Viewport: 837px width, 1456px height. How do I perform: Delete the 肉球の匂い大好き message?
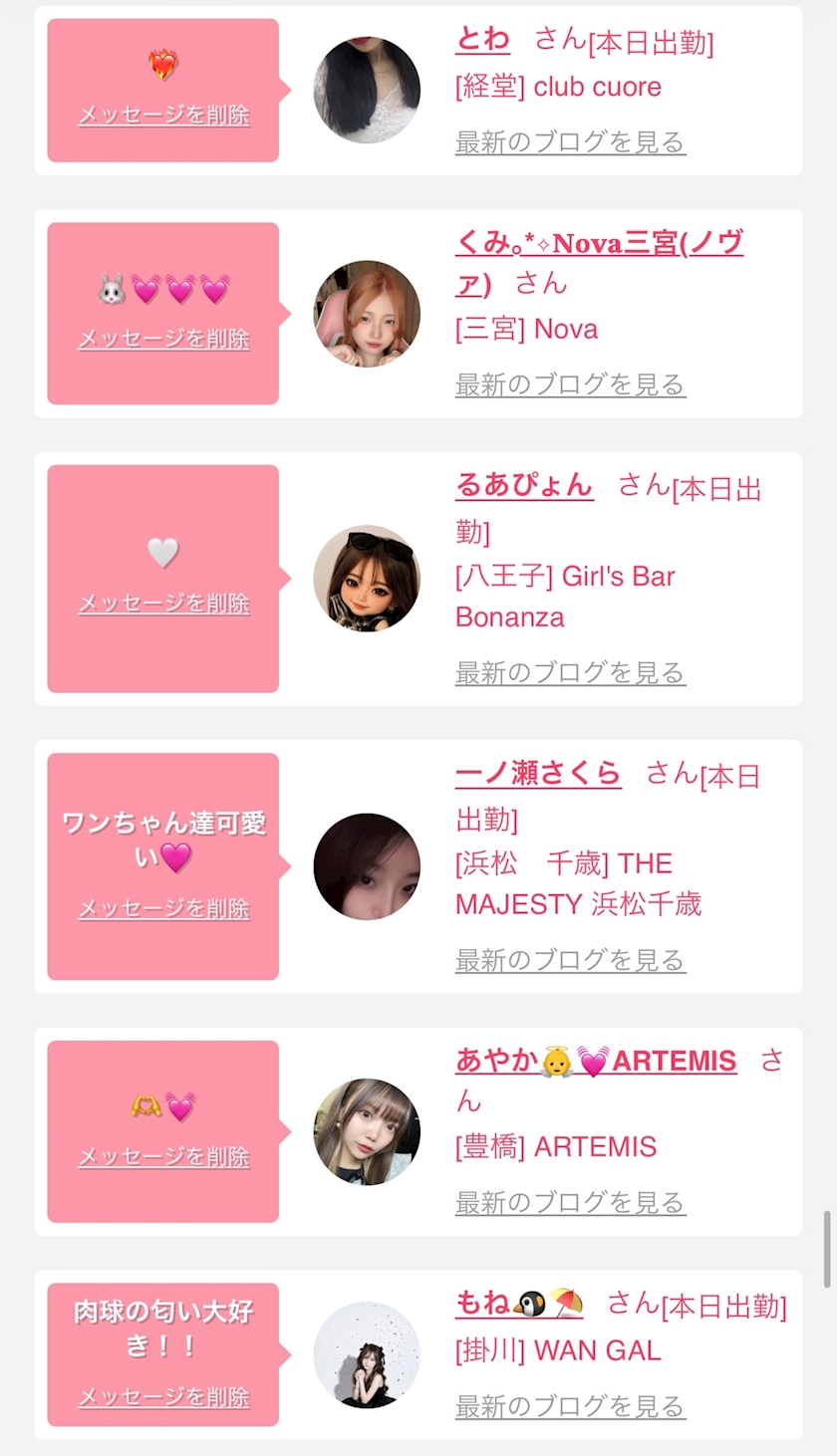(x=163, y=1397)
